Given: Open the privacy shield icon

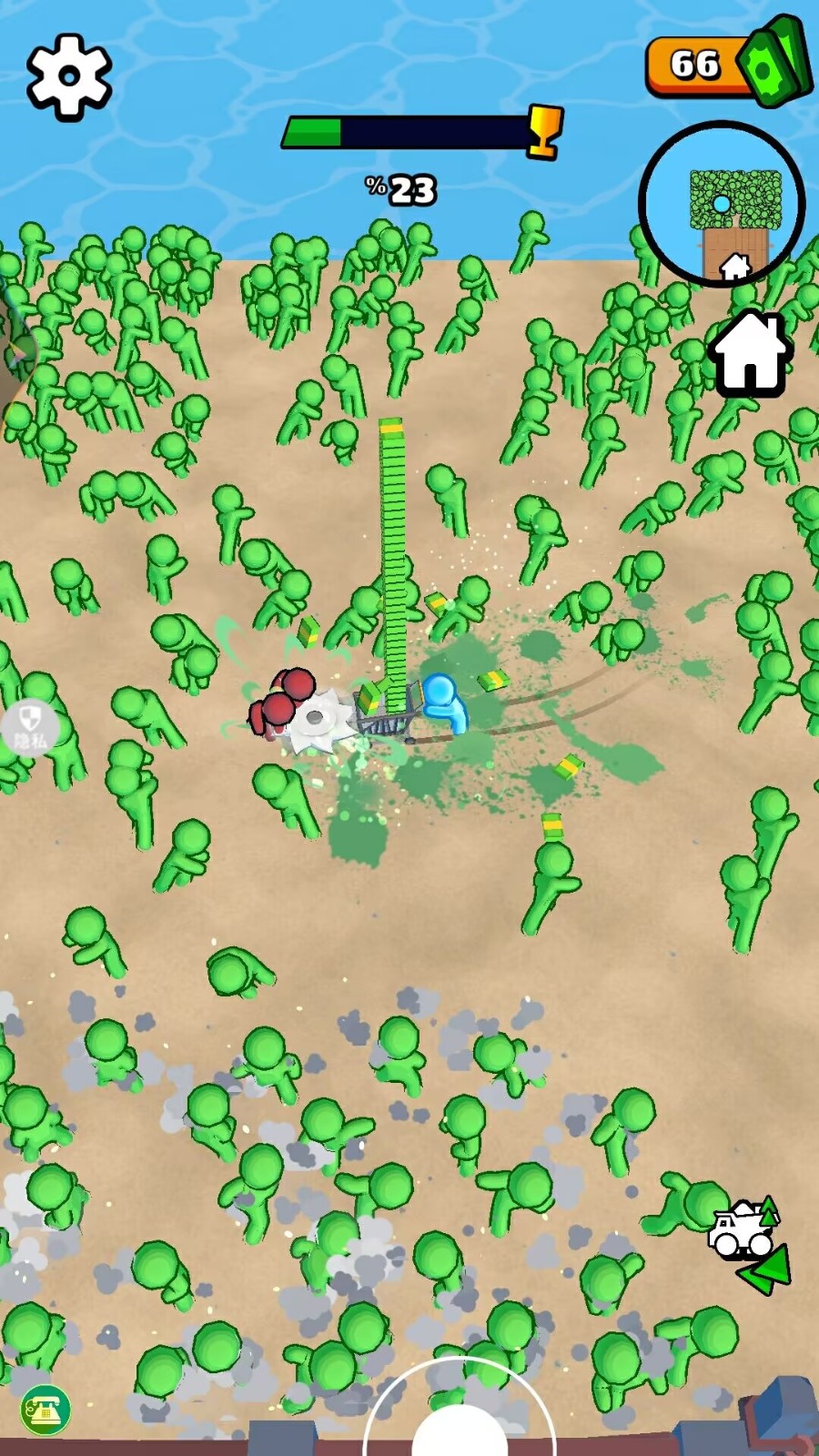Looking at the screenshot, I should [x=29, y=727].
